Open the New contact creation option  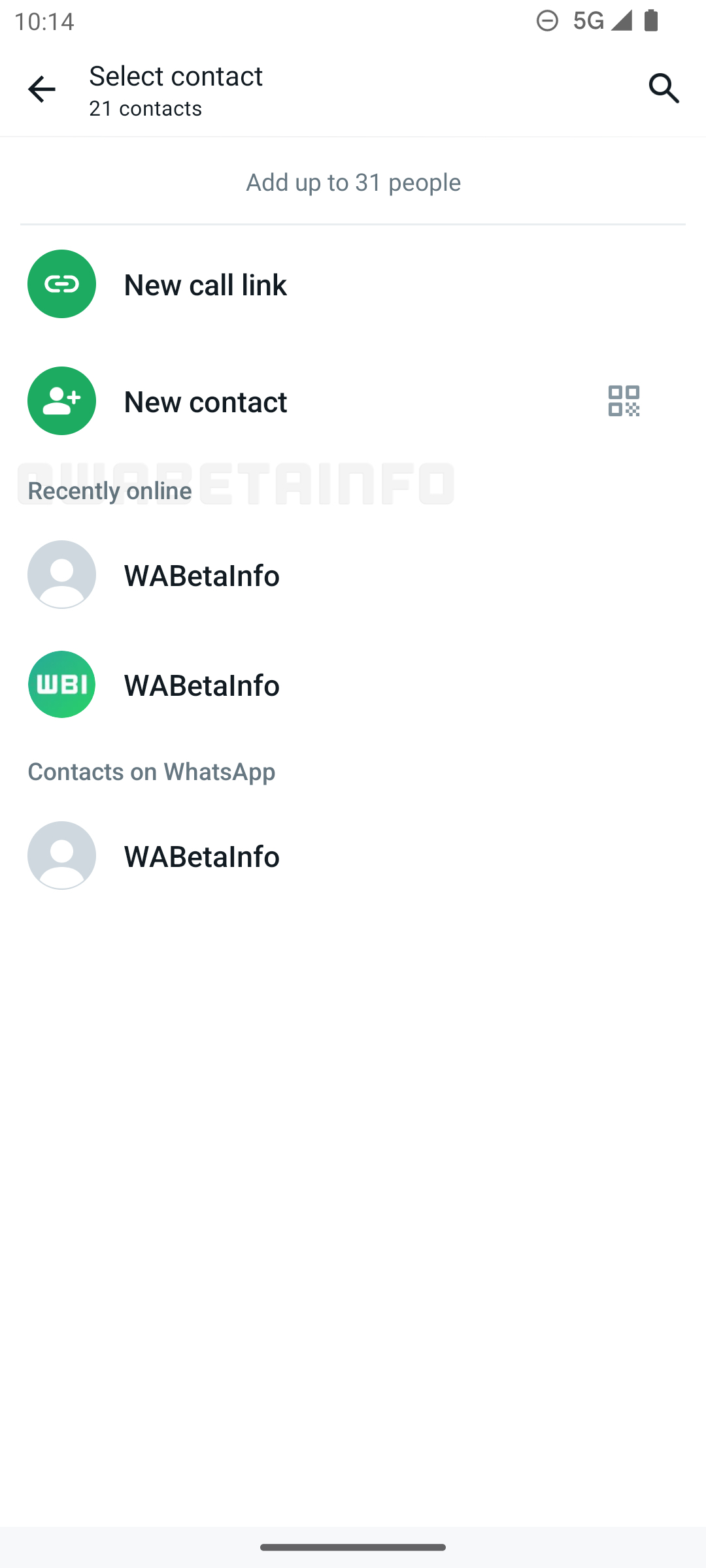tap(205, 401)
